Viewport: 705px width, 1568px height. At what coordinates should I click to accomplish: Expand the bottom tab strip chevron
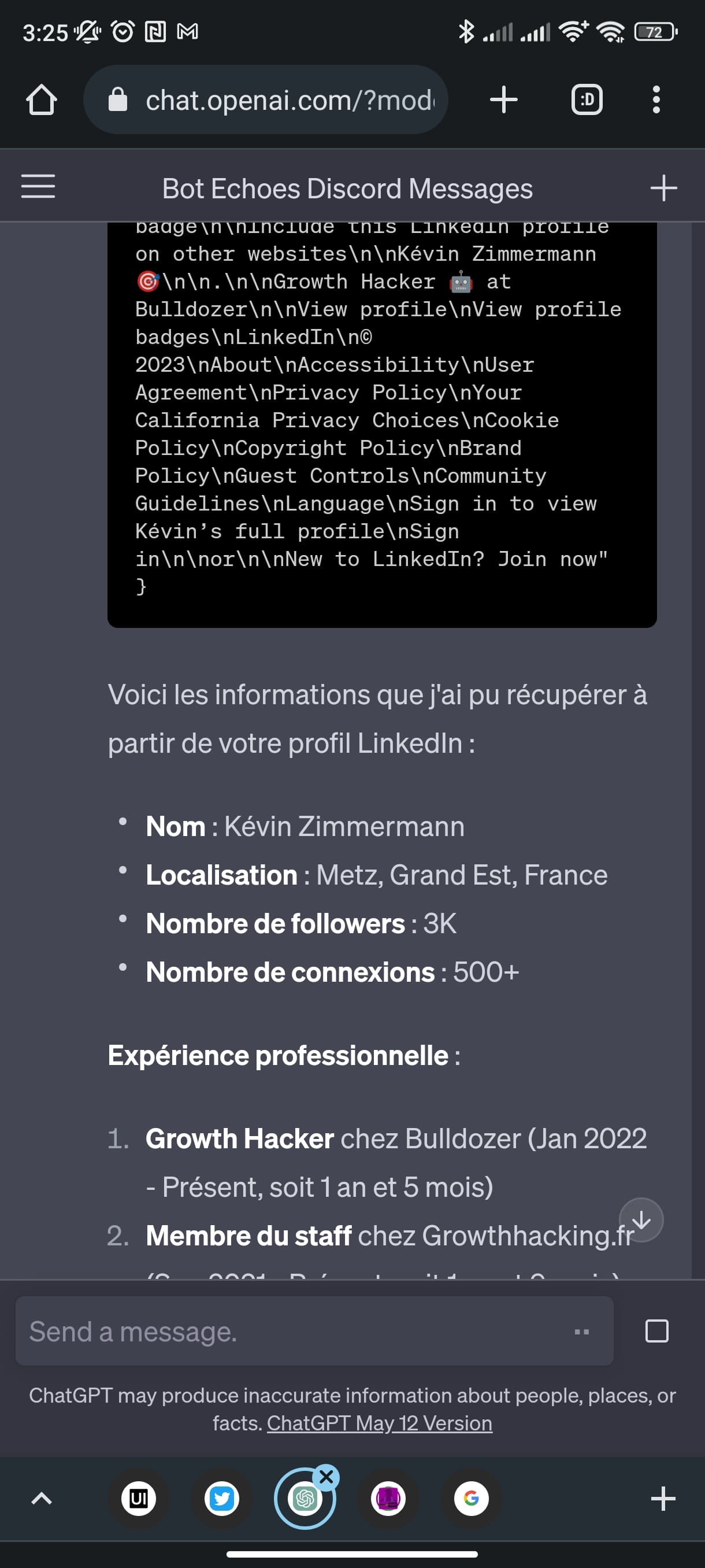(42, 1499)
